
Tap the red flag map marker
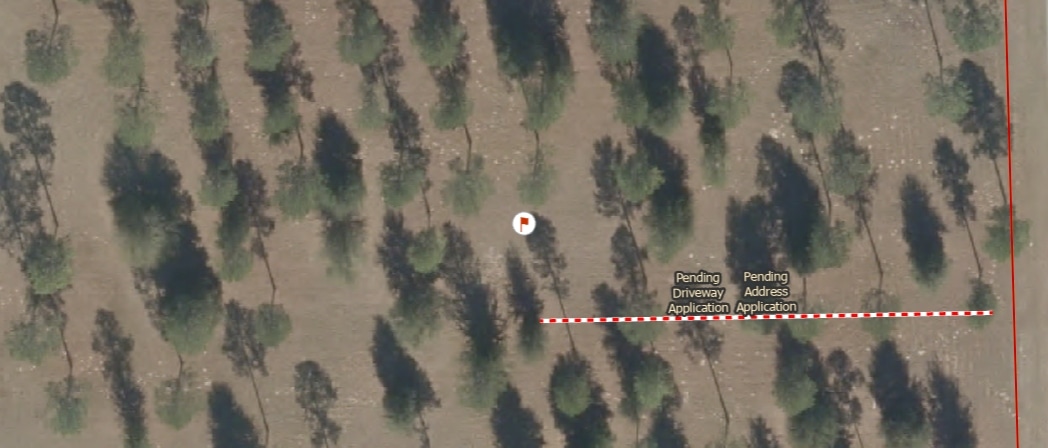(522, 224)
